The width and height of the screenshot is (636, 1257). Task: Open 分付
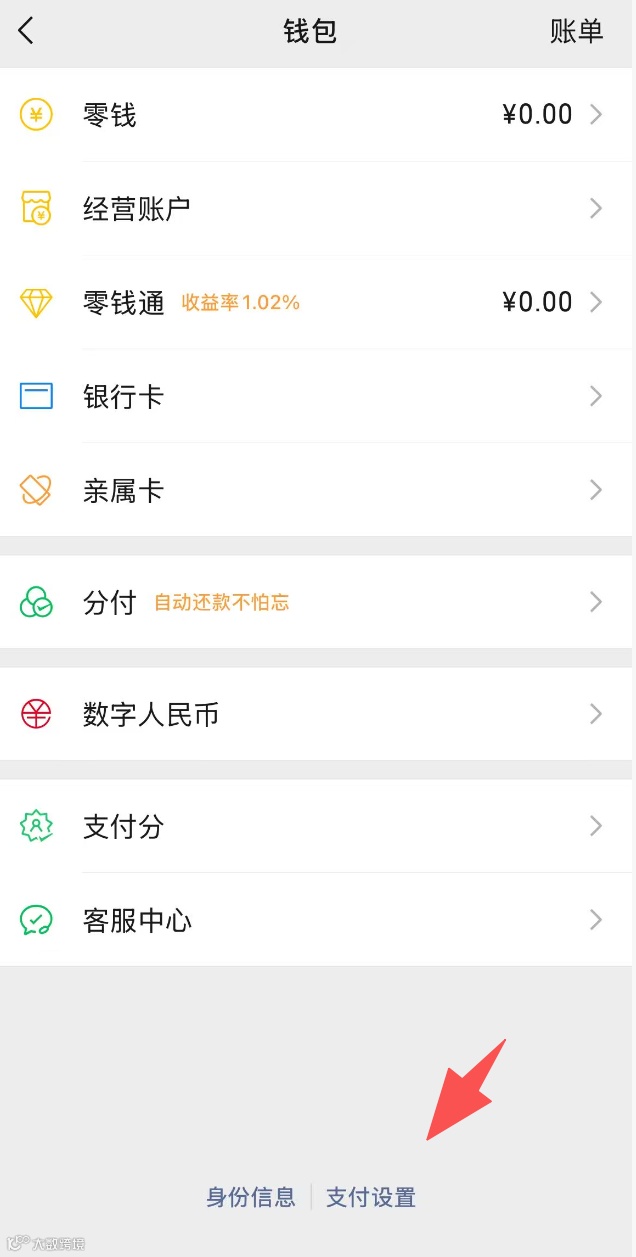click(316, 603)
